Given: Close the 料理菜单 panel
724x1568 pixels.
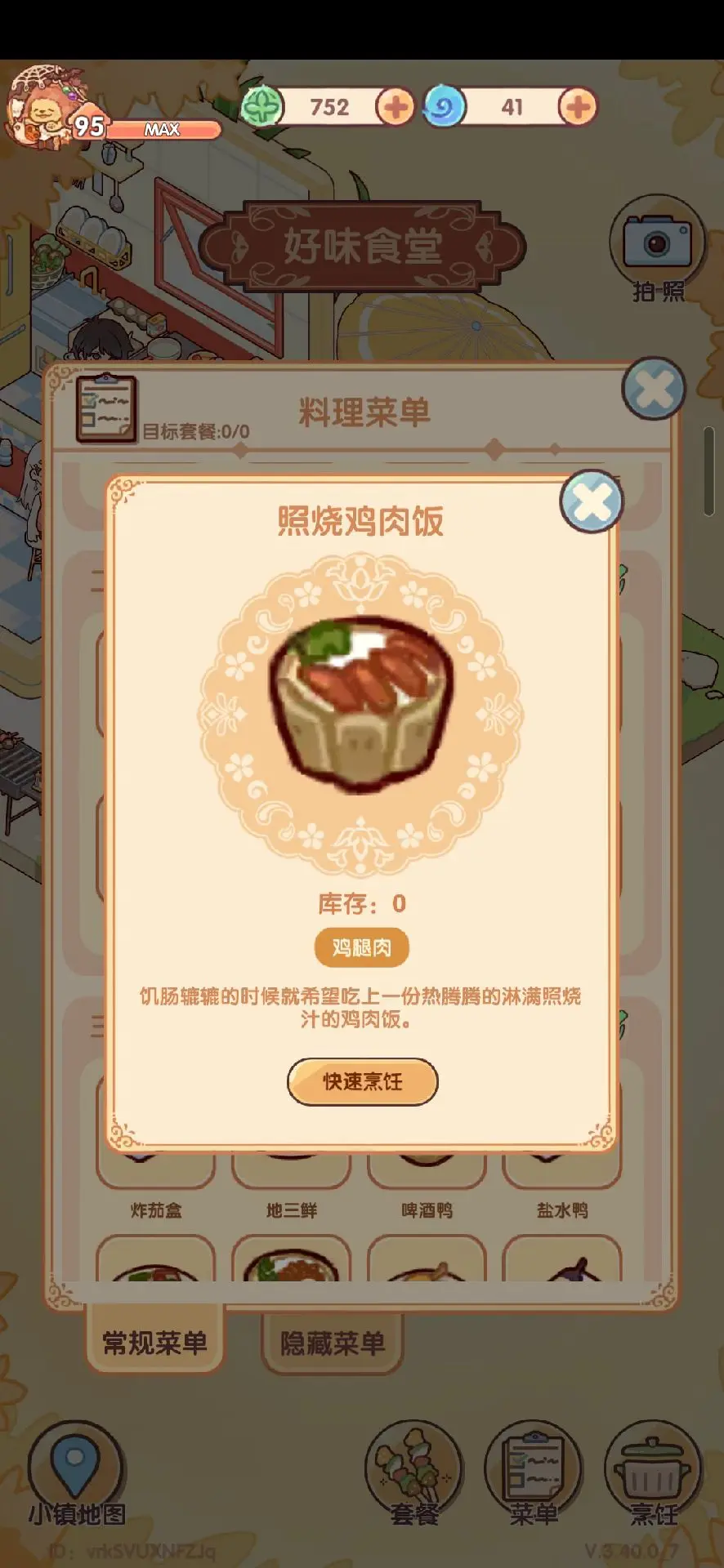Looking at the screenshot, I should pyautogui.click(x=654, y=389).
